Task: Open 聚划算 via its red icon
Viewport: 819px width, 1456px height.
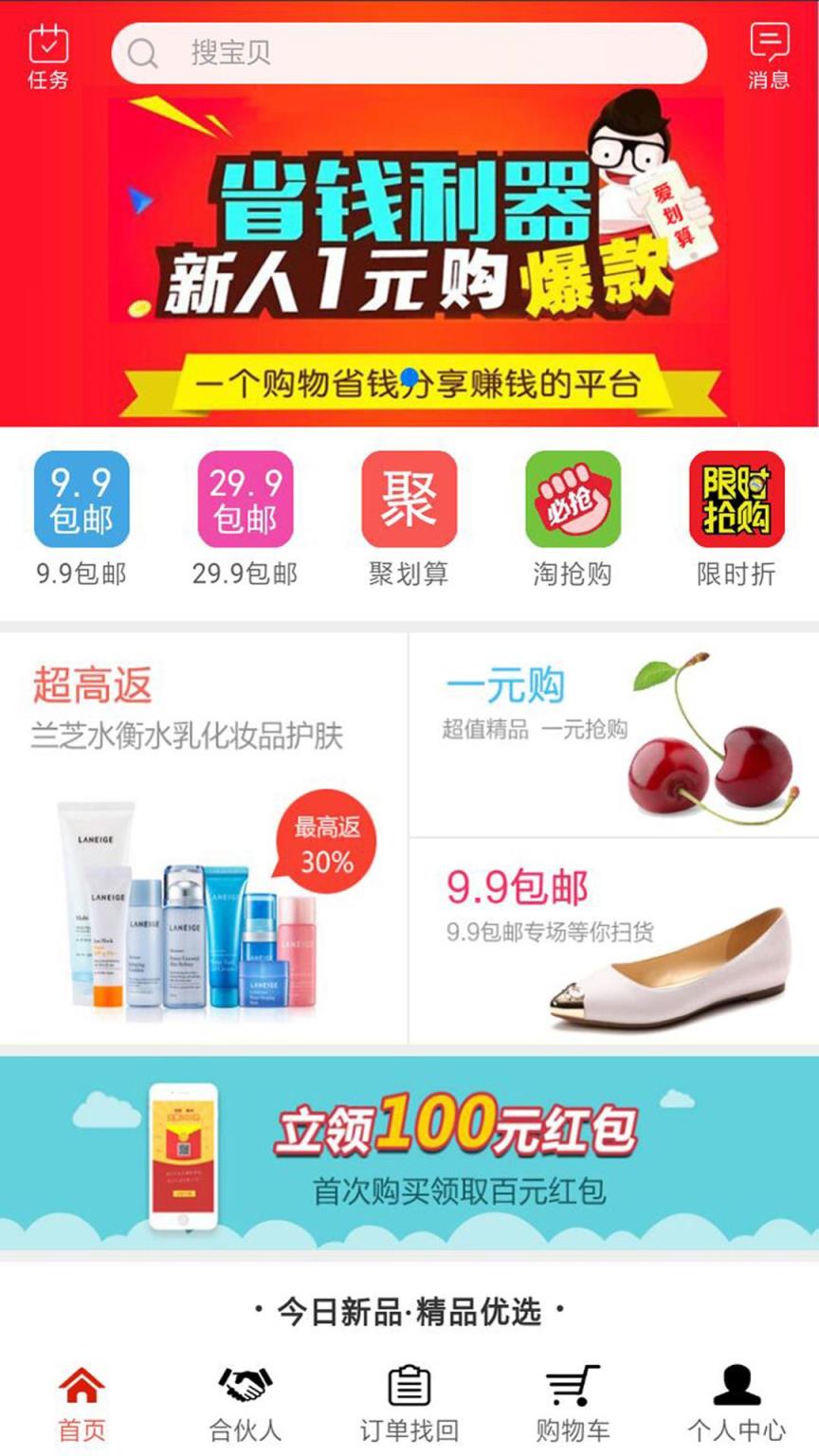Action: (x=409, y=502)
